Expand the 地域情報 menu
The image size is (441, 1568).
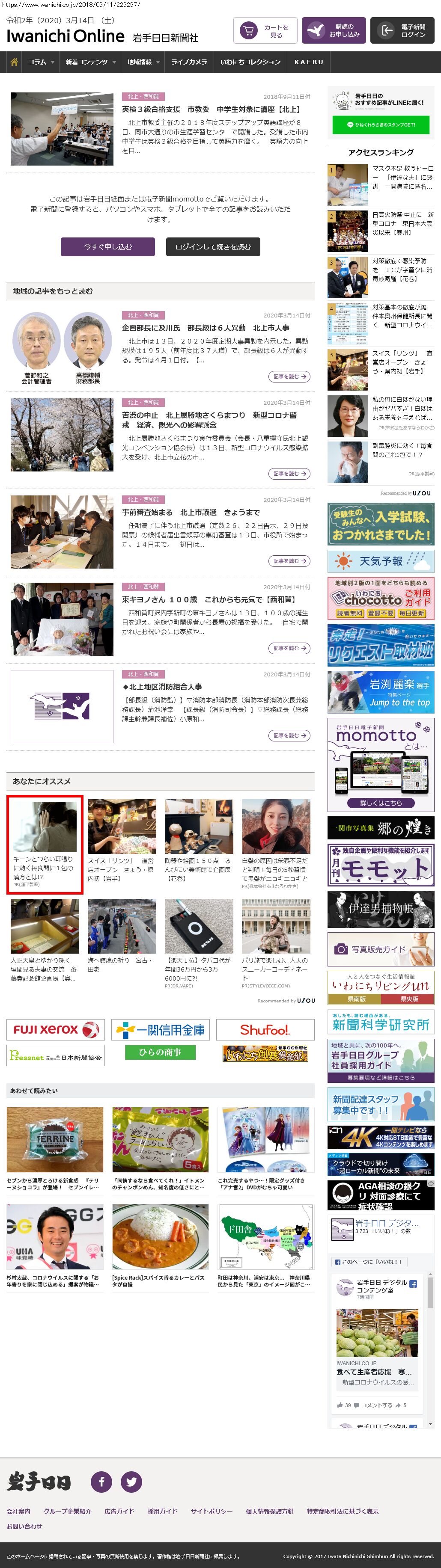143,62
